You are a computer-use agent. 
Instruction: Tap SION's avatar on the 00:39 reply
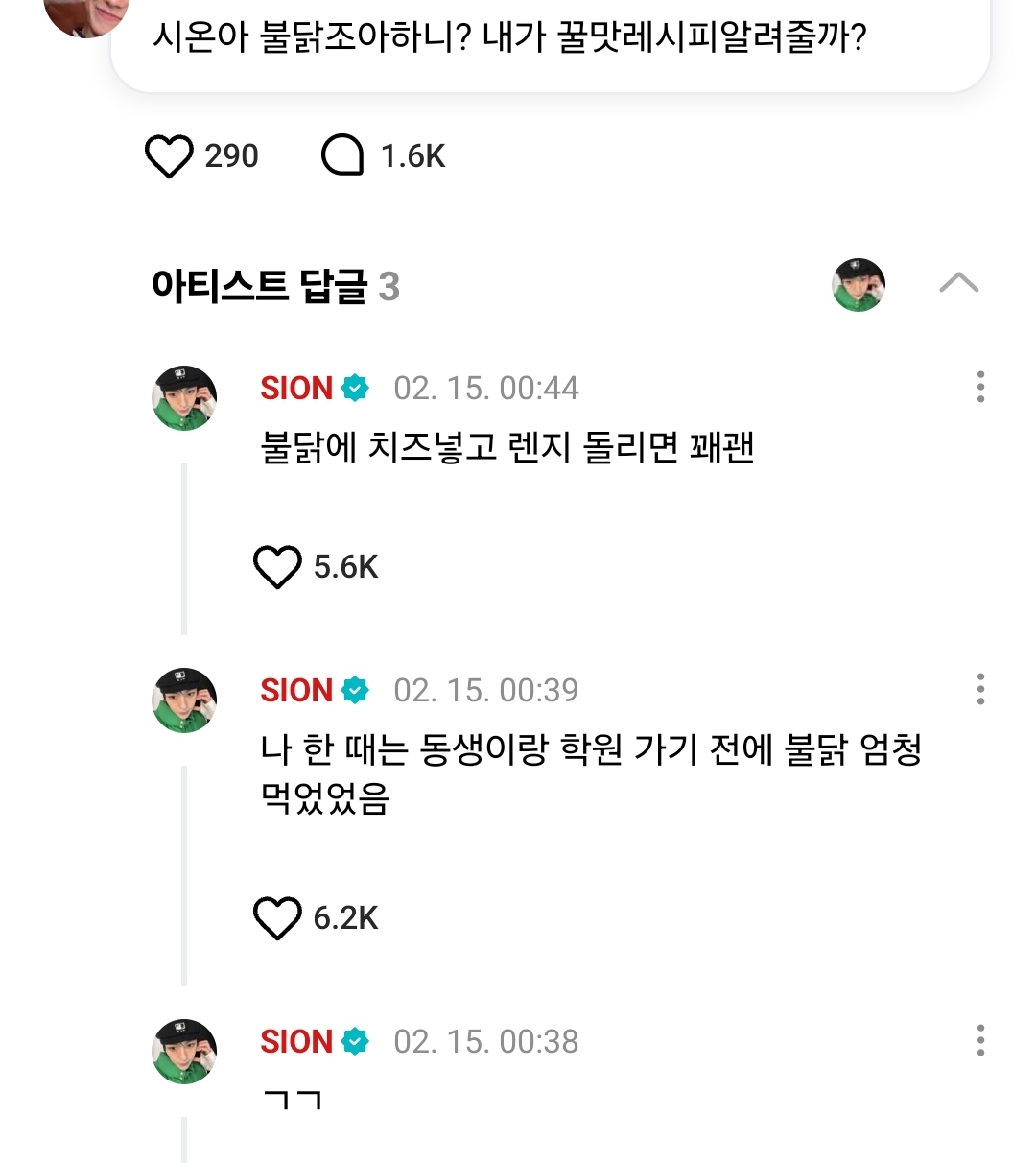(185, 700)
